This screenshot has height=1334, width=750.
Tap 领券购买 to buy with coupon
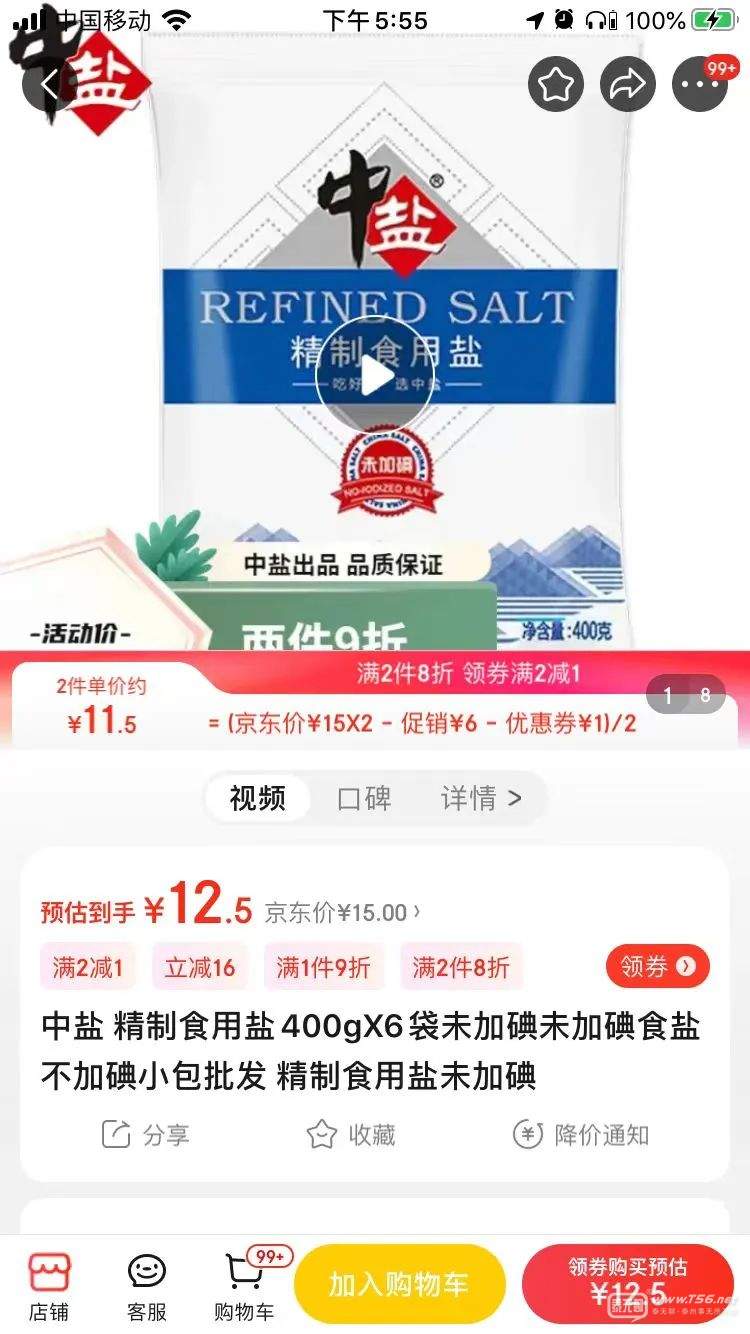click(x=627, y=1283)
